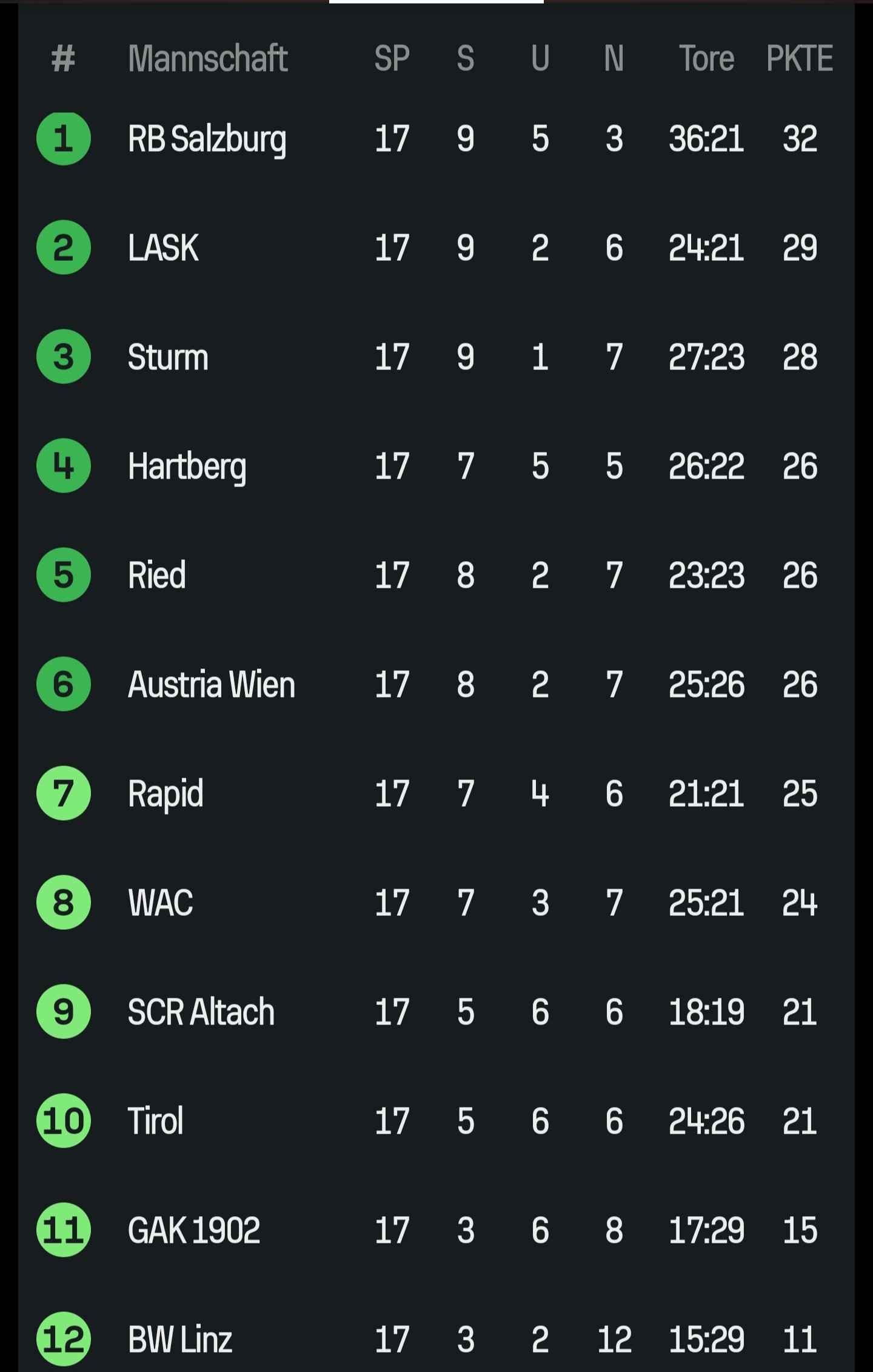This screenshot has height=1372, width=873.
Task: Tap Ried in the table
Action: pyautogui.click(x=156, y=576)
